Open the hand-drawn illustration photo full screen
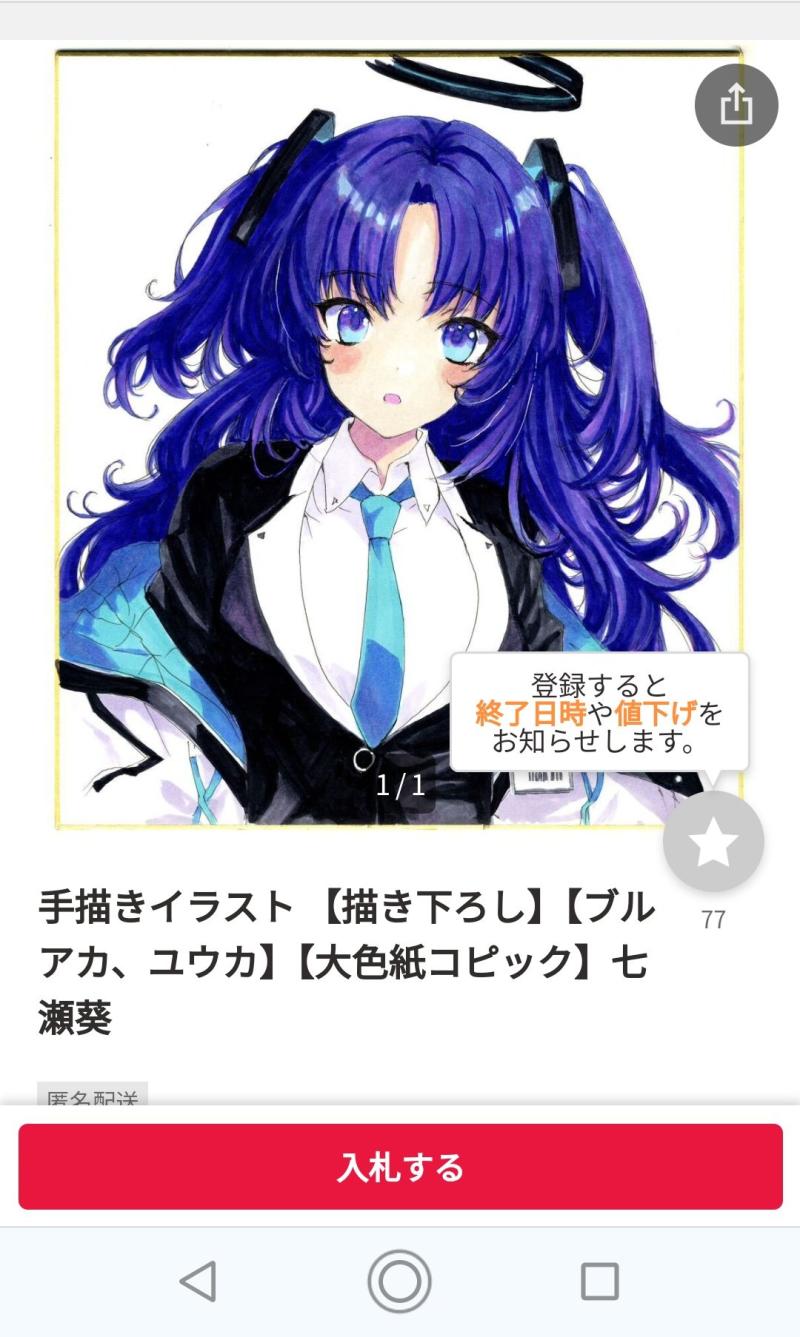This screenshot has width=800, height=1337. coord(399,438)
